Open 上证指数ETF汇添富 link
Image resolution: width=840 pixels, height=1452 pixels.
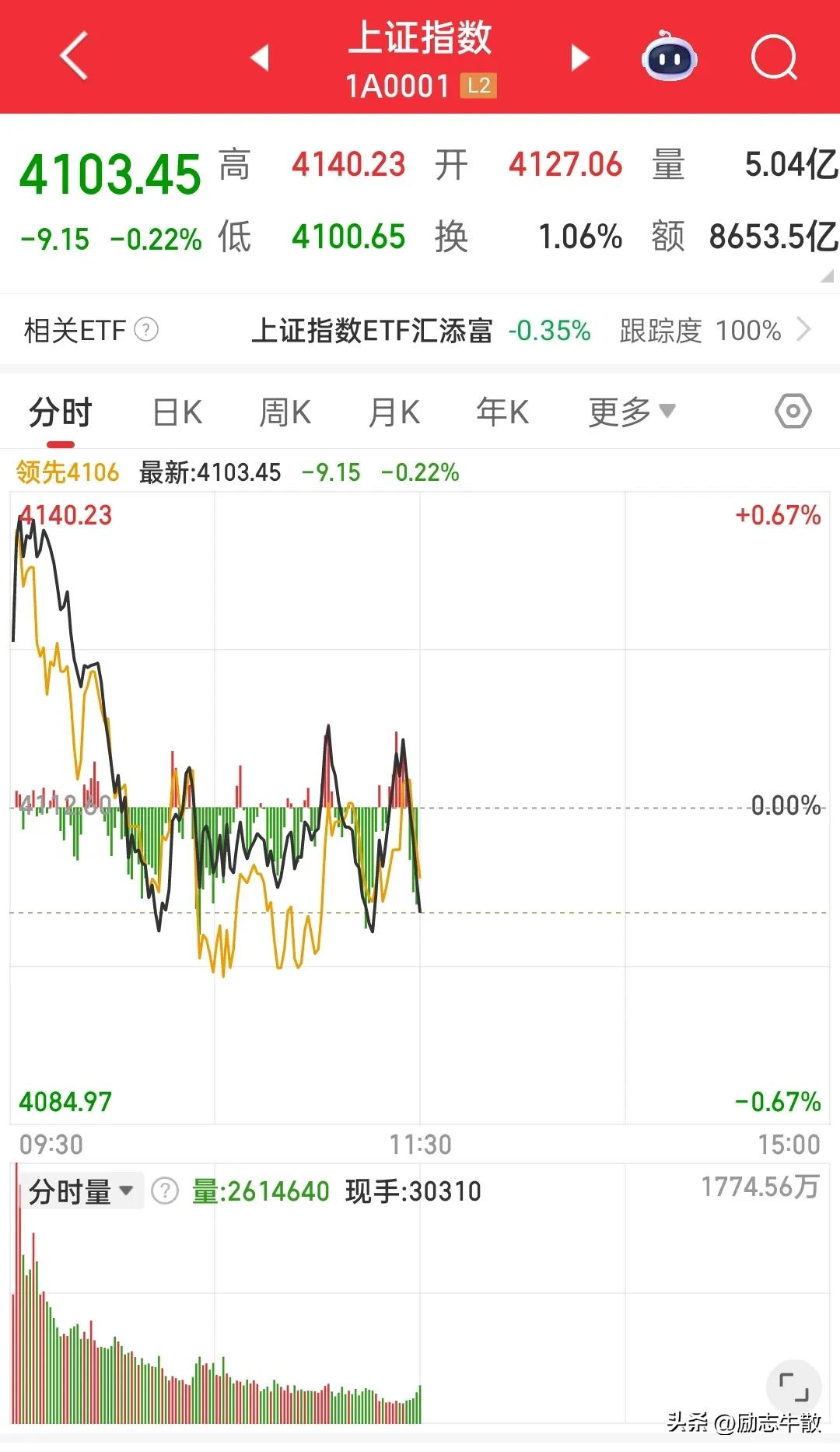pyautogui.click(x=375, y=331)
